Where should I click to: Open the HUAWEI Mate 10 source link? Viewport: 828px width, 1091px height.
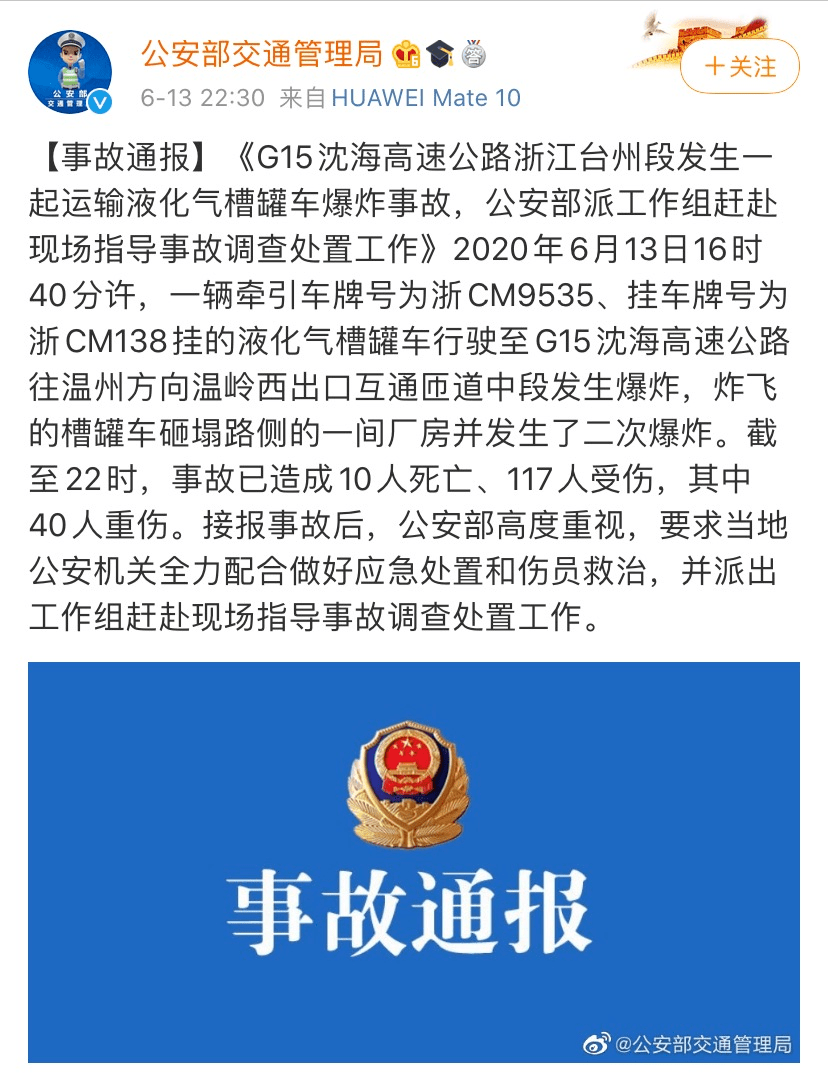[426, 98]
